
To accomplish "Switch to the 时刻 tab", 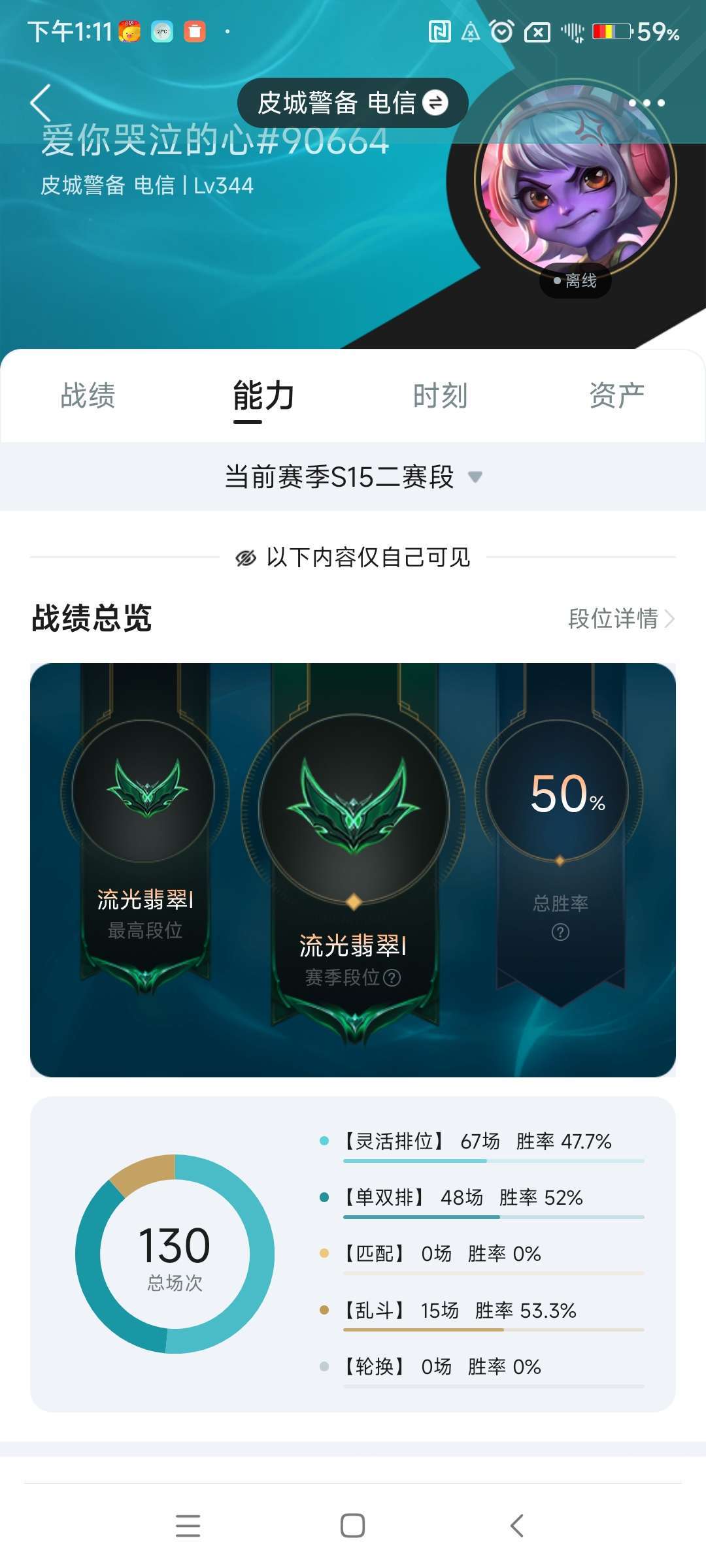I will [x=441, y=395].
